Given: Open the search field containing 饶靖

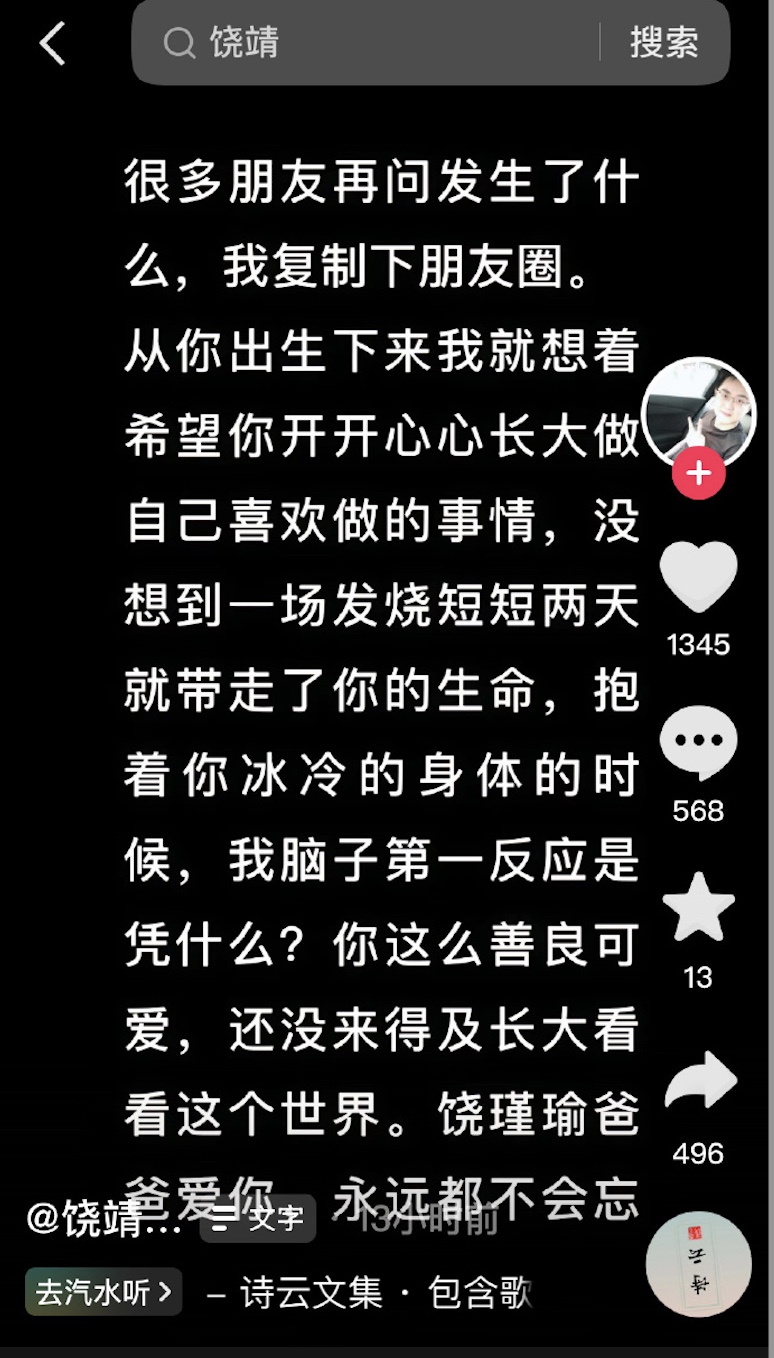Looking at the screenshot, I should pos(380,43).
